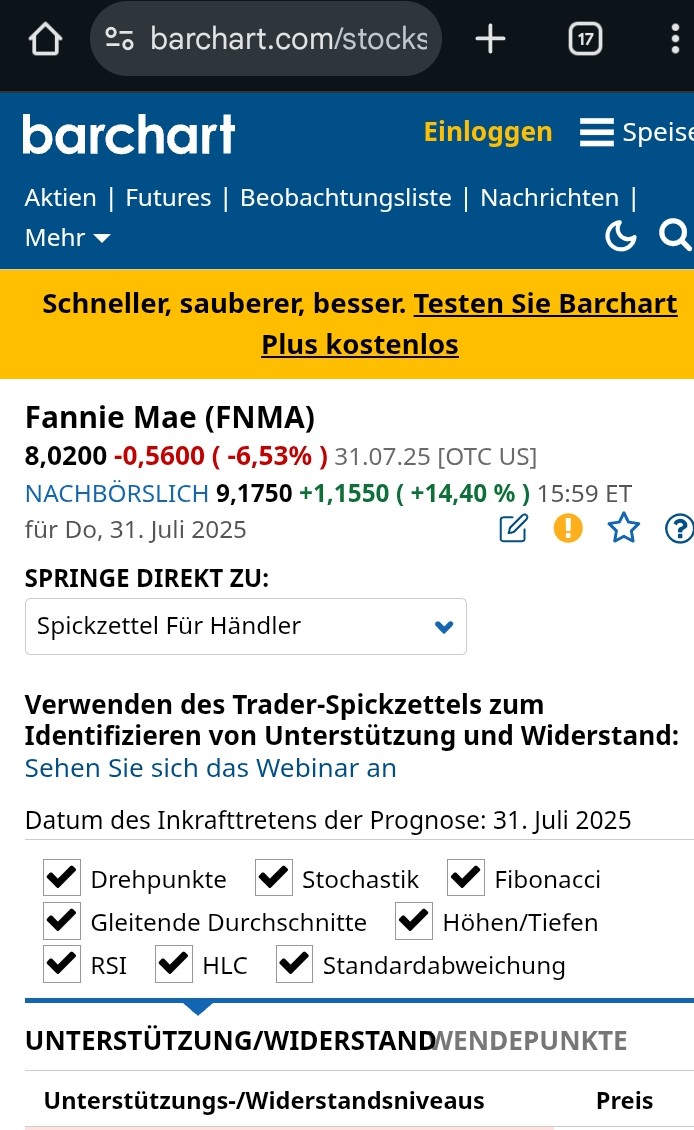This screenshot has width=694, height=1130.
Task: Open Sehen Sie sich das Webinar an
Action: [210, 768]
